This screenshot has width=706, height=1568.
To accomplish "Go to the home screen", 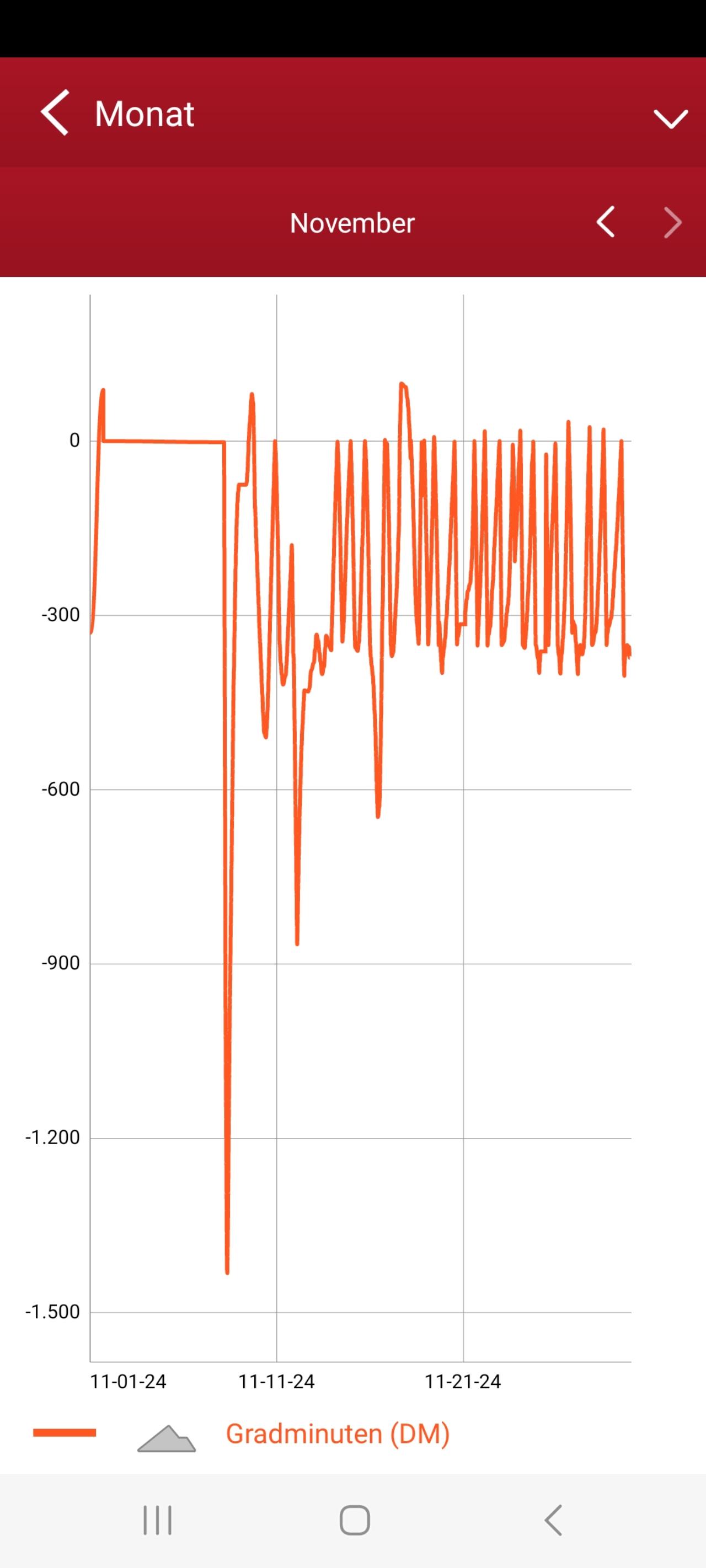I will [x=355, y=1520].
